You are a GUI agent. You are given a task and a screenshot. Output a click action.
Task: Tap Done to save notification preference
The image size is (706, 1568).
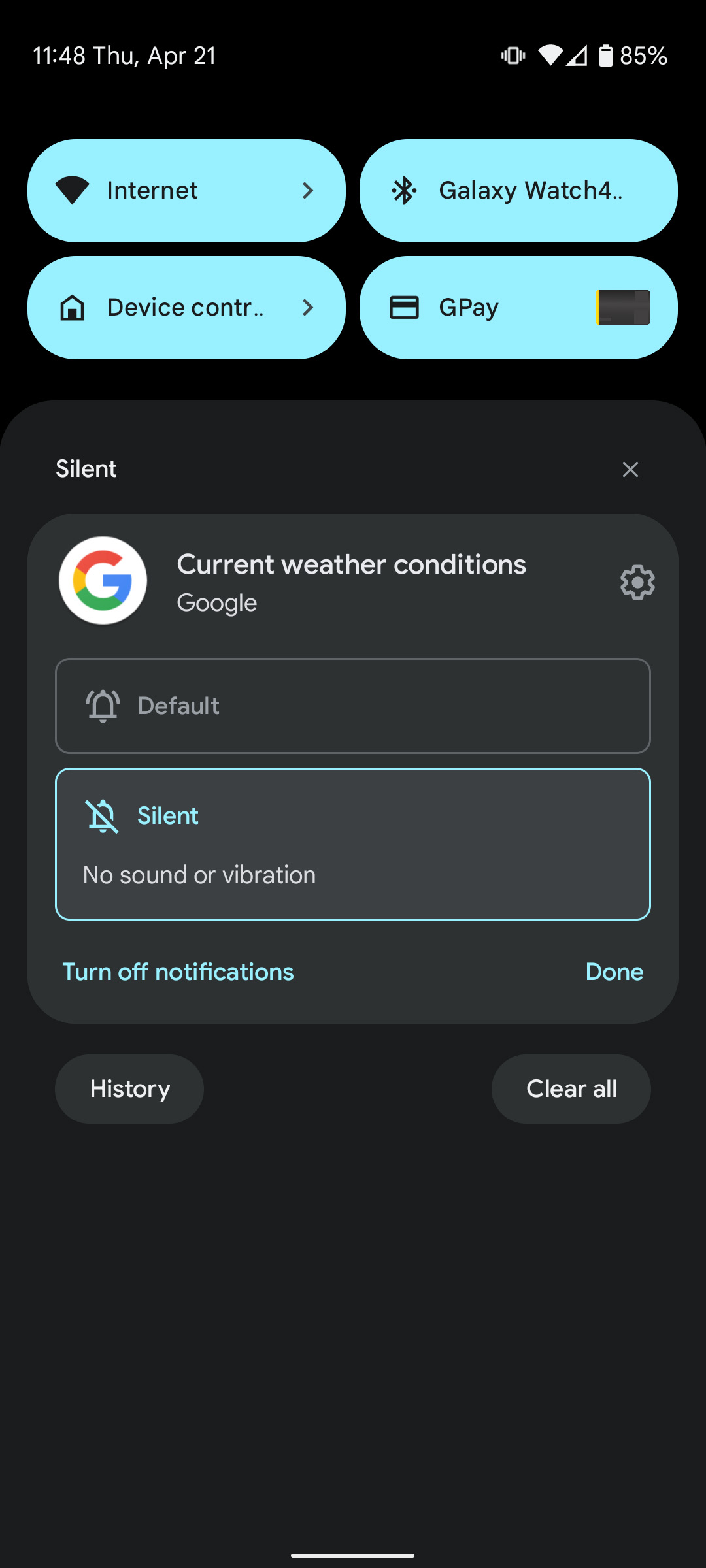pyautogui.click(x=614, y=972)
